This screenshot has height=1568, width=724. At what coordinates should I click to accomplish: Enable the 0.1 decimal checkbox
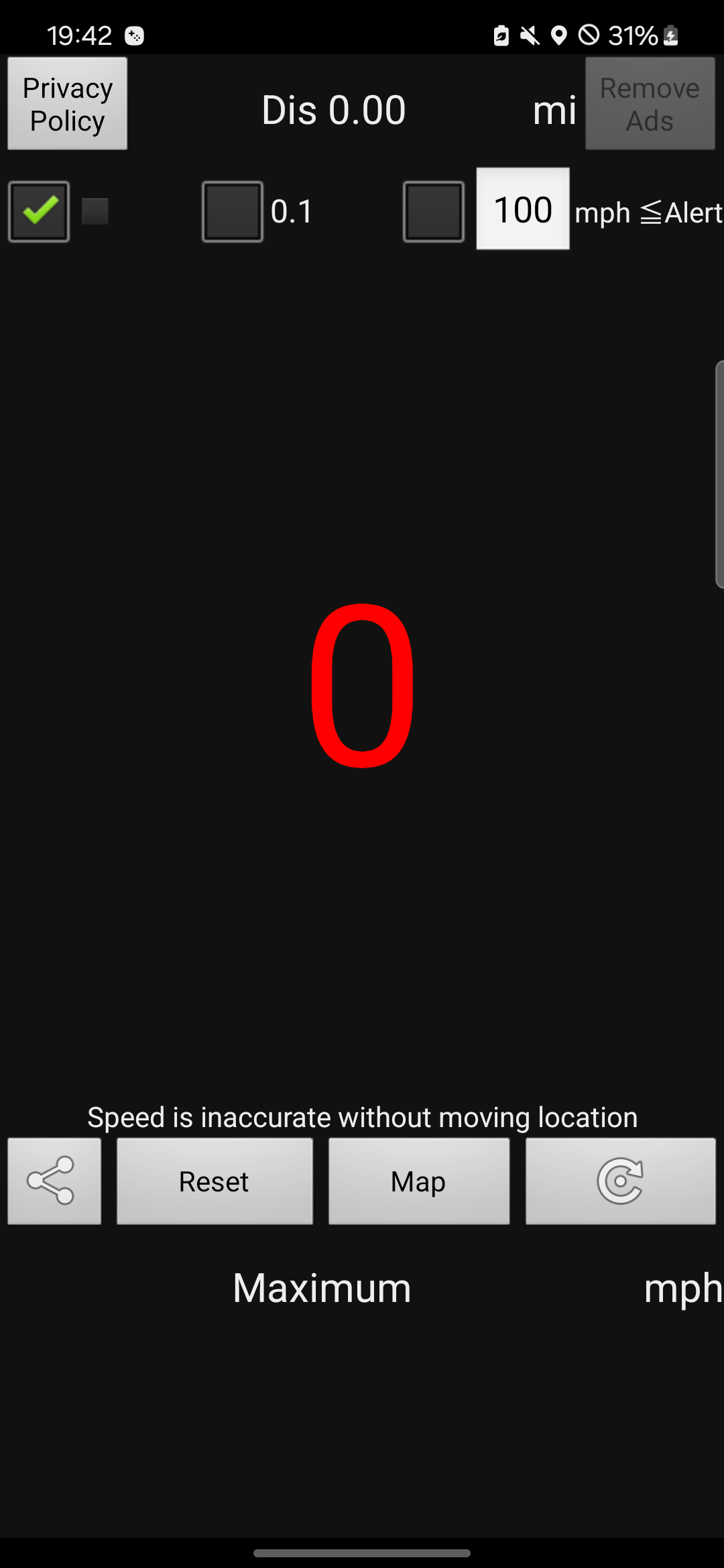[x=233, y=211]
